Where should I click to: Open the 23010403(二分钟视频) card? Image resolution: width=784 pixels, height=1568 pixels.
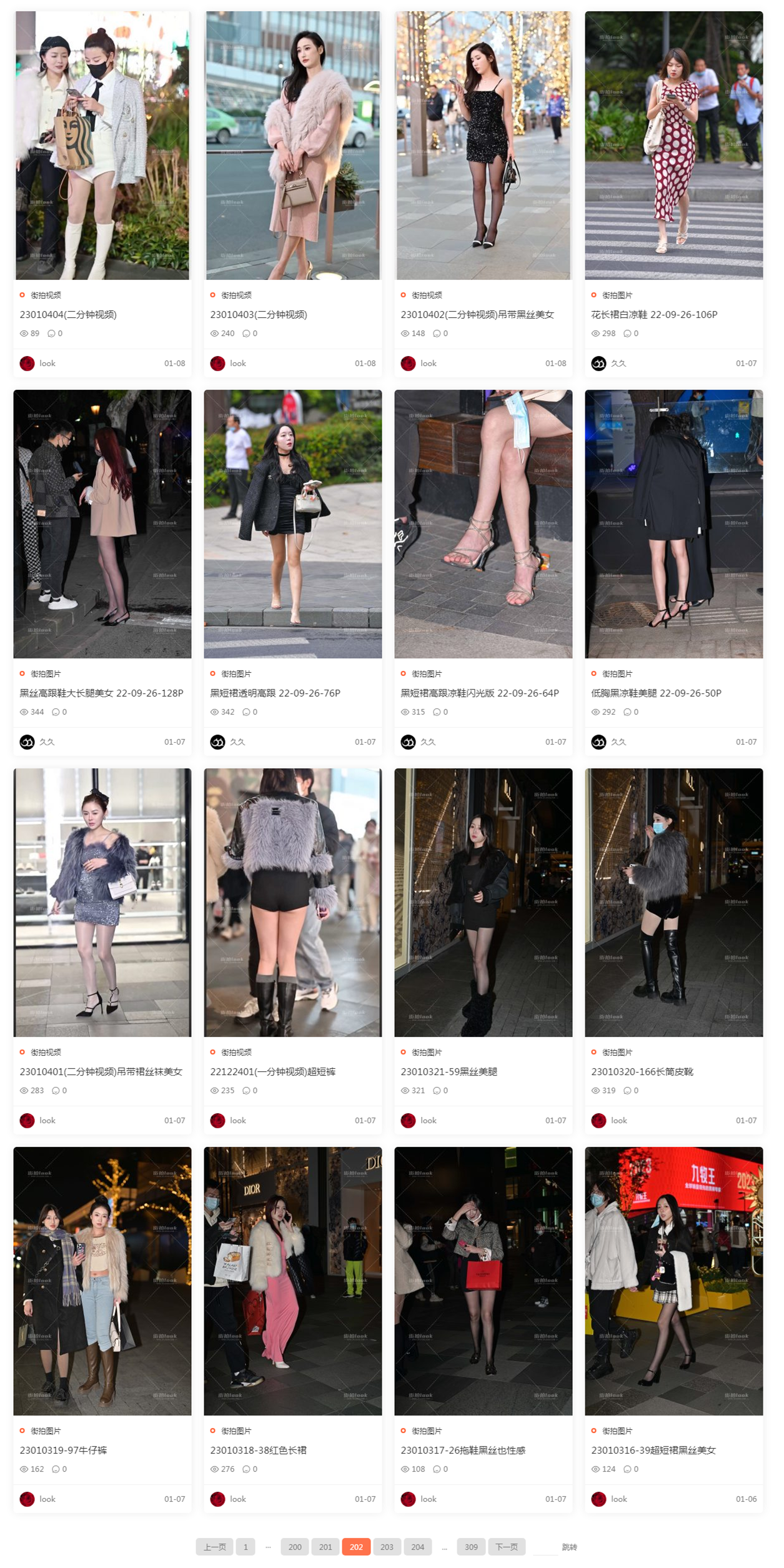click(259, 314)
